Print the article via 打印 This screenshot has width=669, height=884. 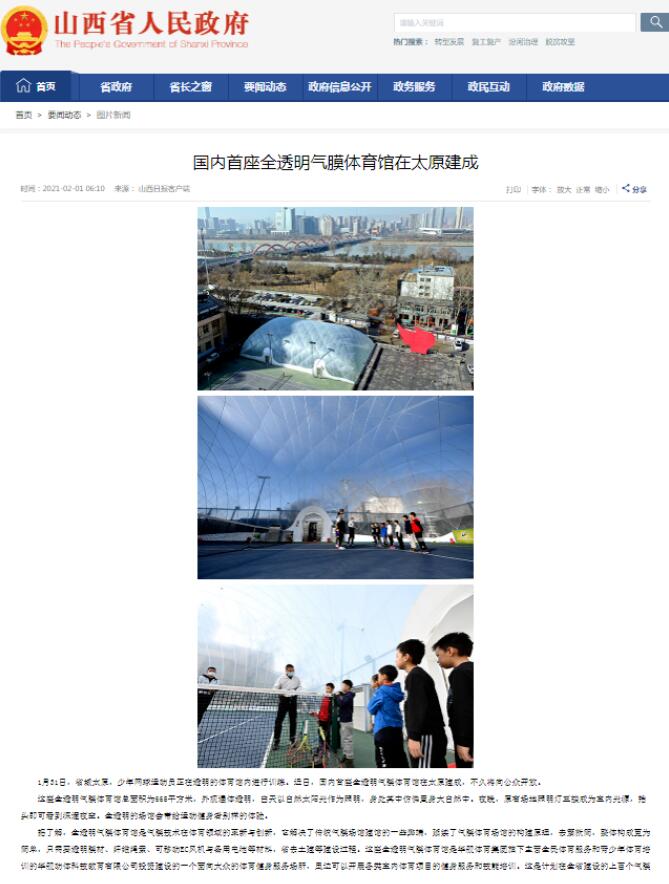(513, 189)
